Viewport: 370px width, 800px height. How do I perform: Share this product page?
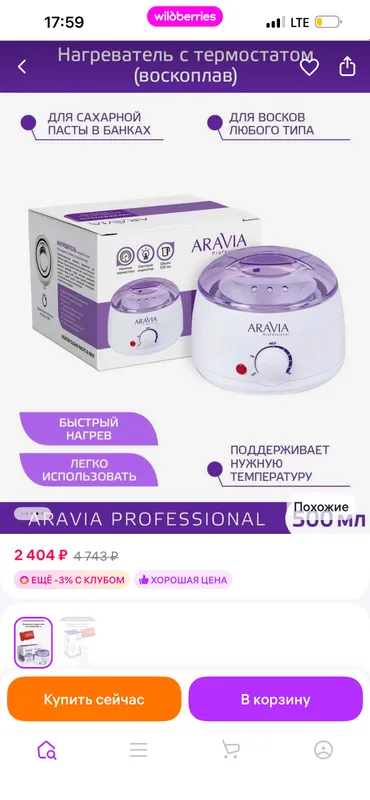click(x=348, y=66)
